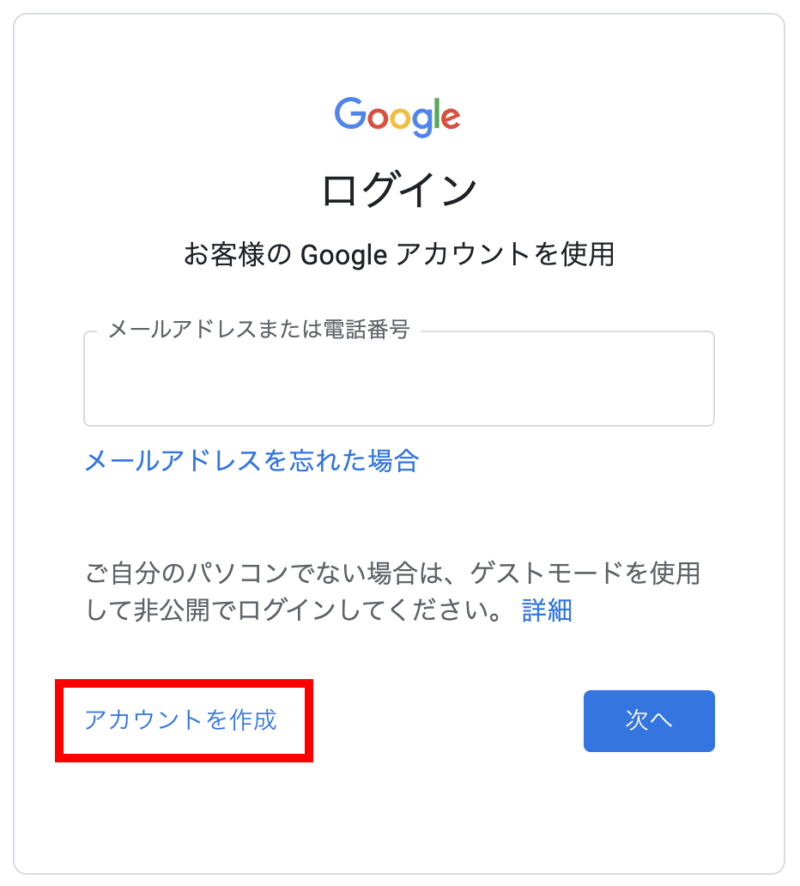Screen dimensions: 800x886
Task: Open the 詳細 link about guest mode
Action: (547, 610)
